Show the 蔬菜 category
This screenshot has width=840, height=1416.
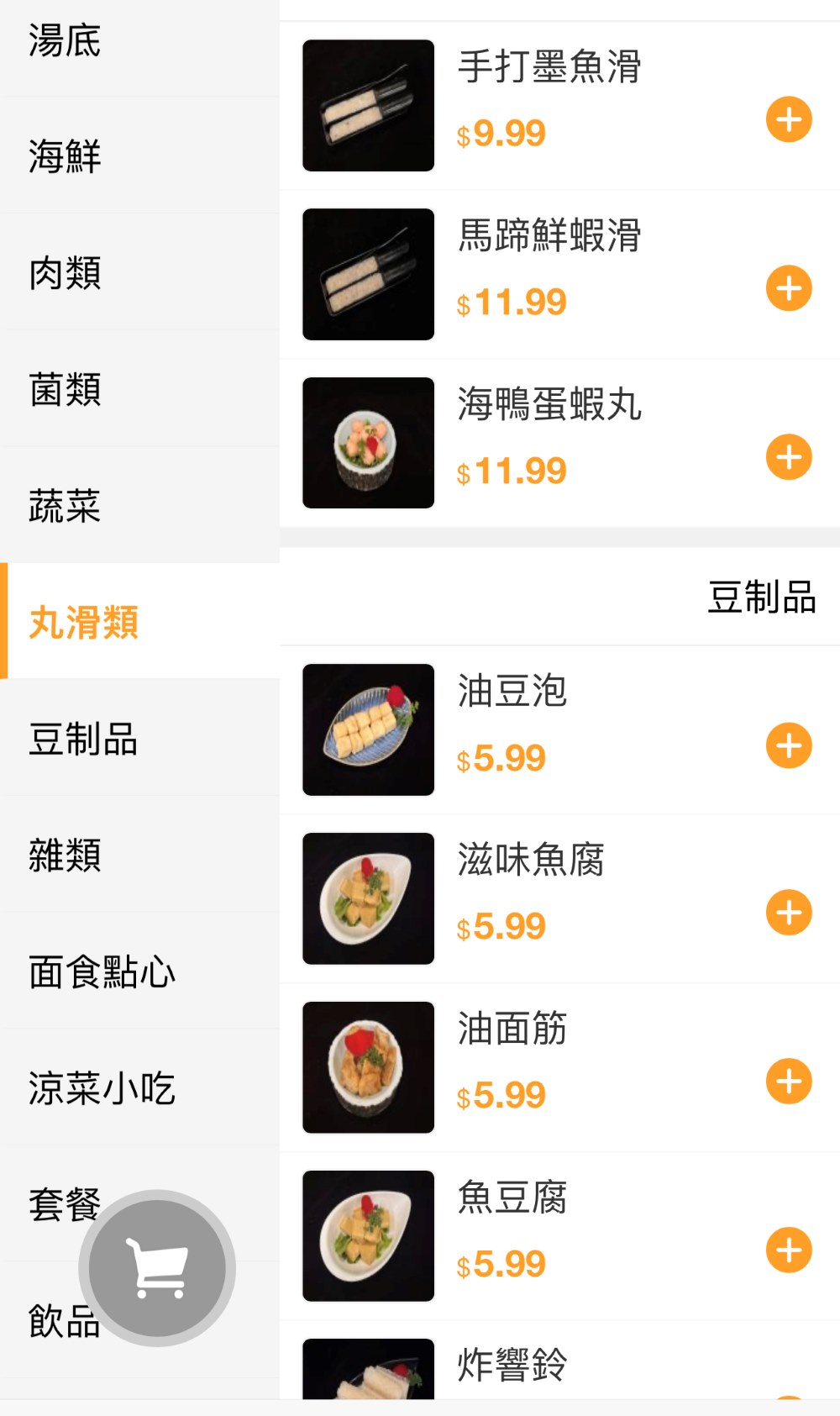65,506
